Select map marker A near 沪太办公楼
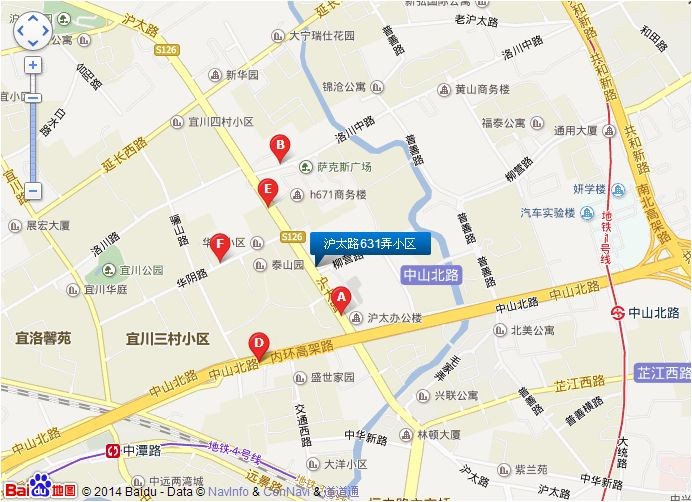The width and height of the screenshot is (692, 502). pos(341,296)
